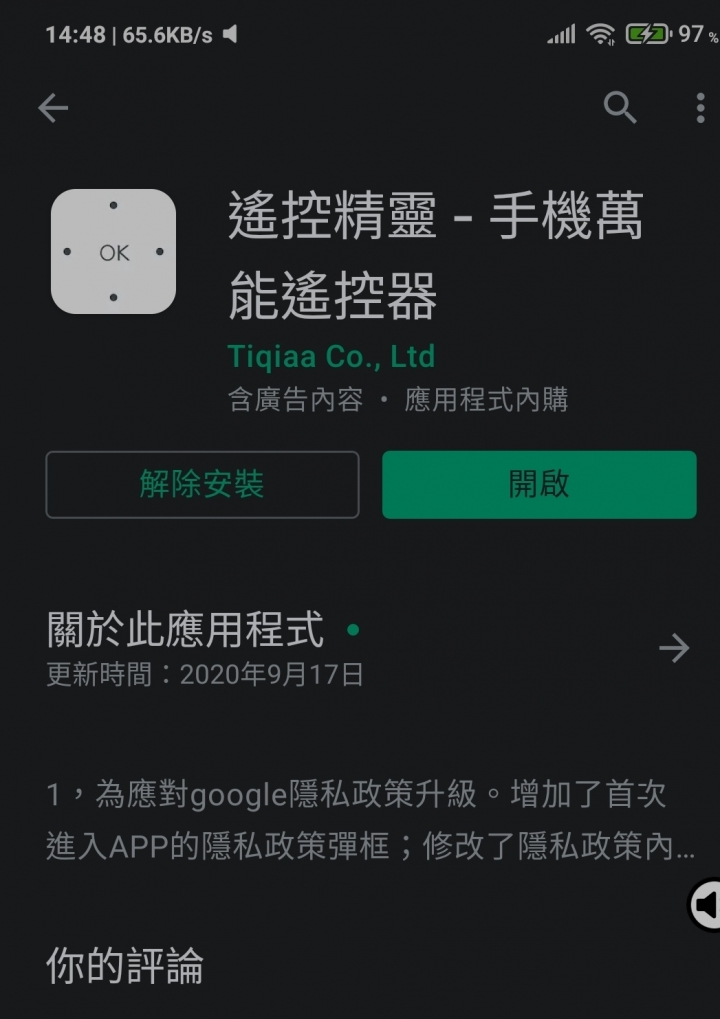The image size is (720, 1019).
Task: Go back using the arrow icon
Action: tap(53, 108)
